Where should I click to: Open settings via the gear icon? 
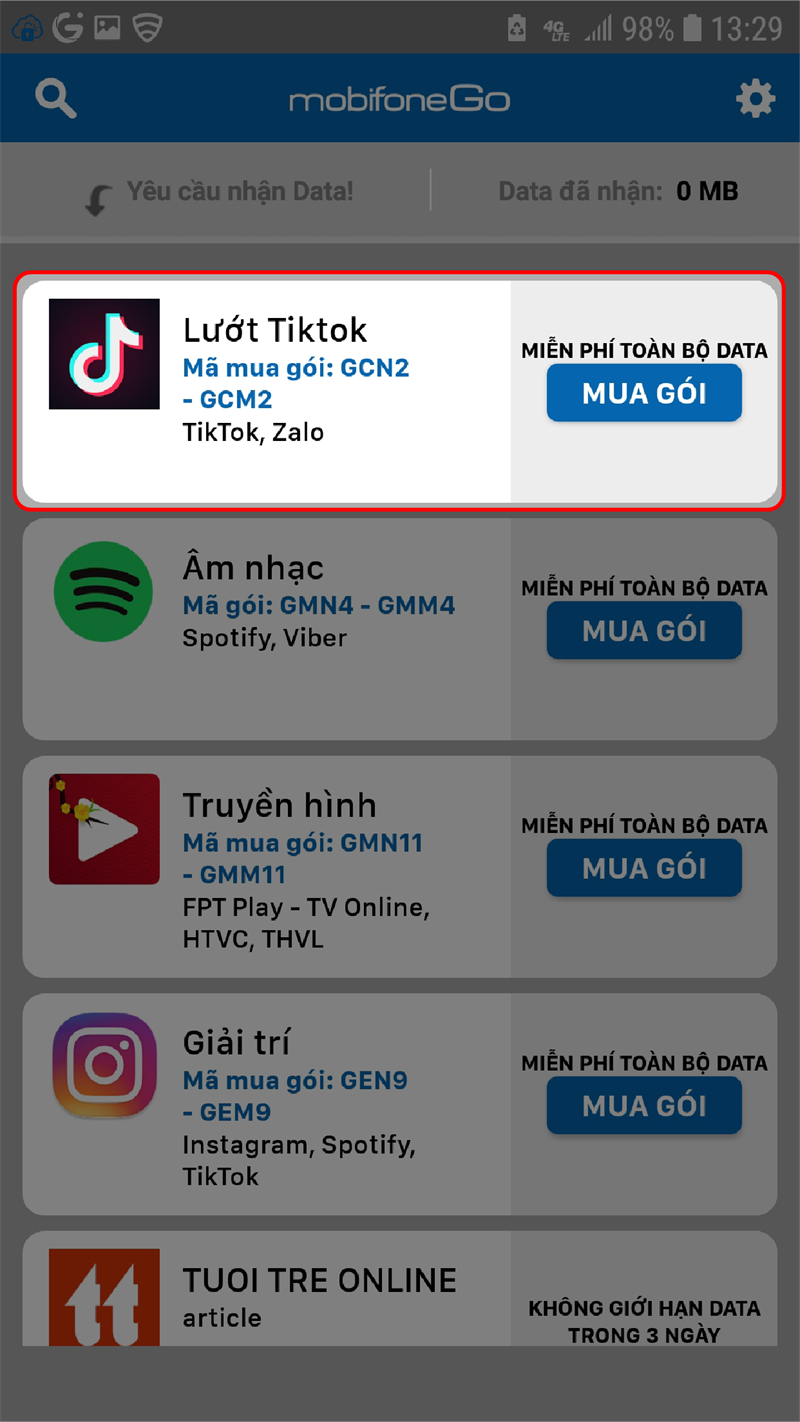tap(755, 99)
